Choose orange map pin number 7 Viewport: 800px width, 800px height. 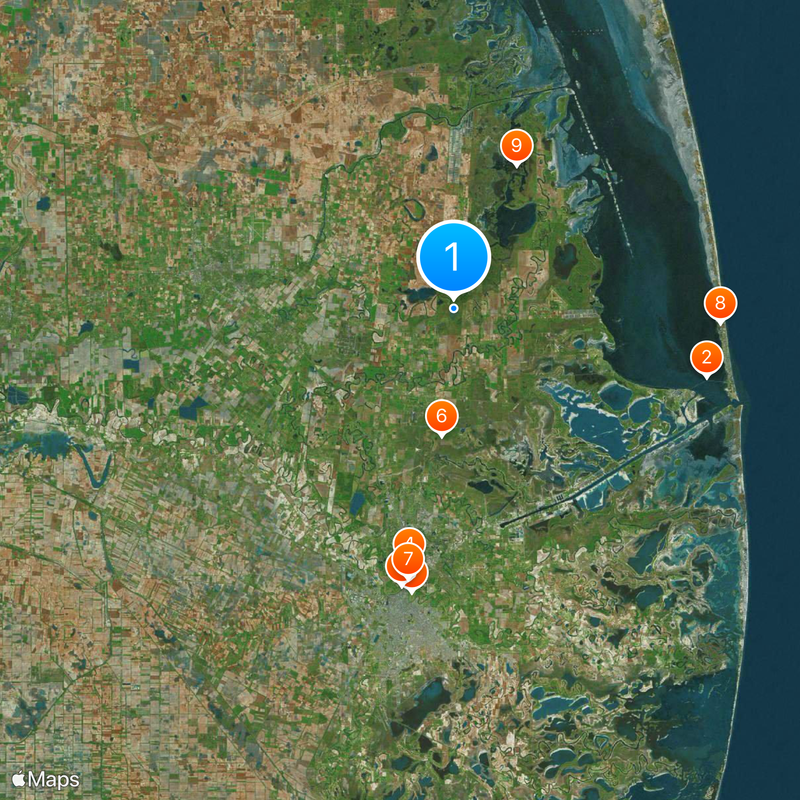click(x=407, y=560)
